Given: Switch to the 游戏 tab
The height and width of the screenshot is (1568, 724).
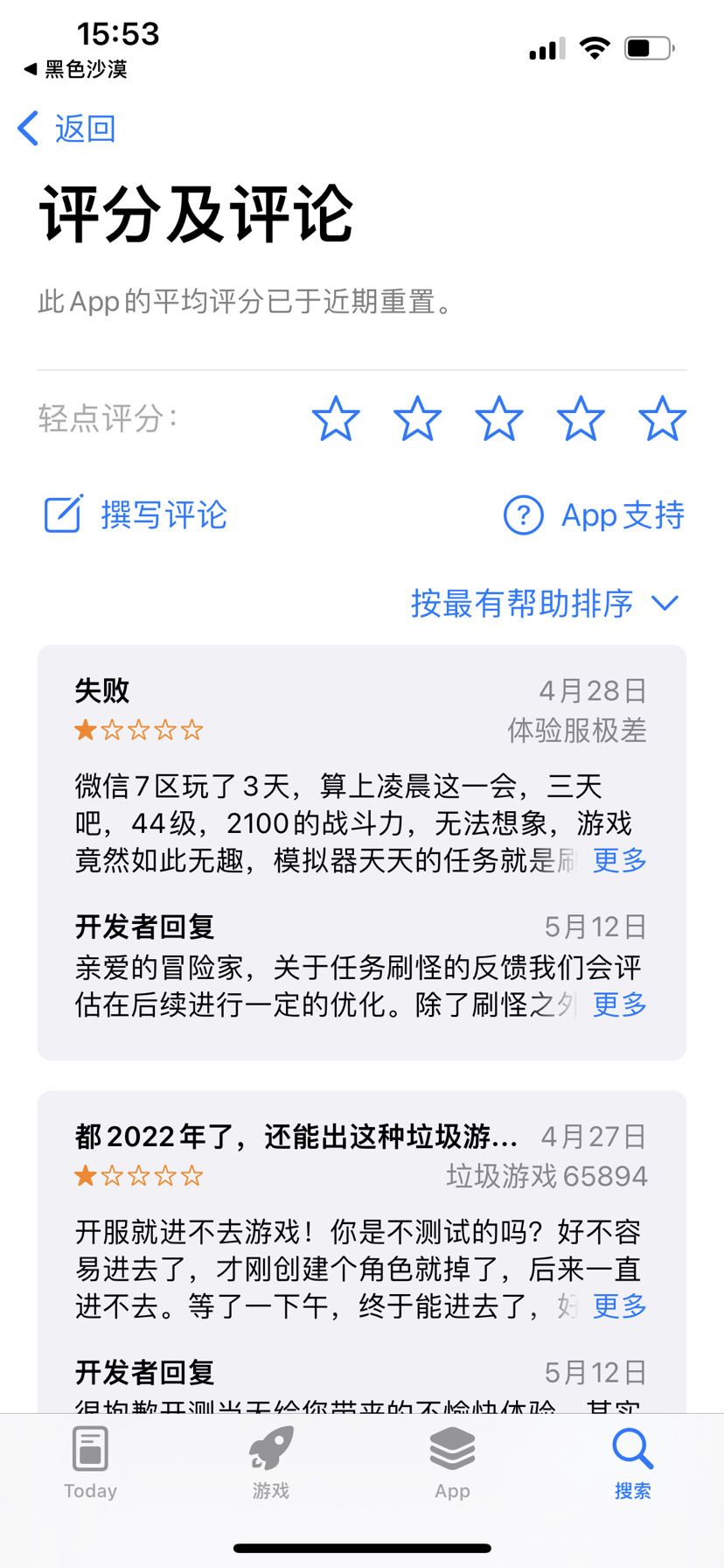Looking at the screenshot, I should click(271, 1464).
